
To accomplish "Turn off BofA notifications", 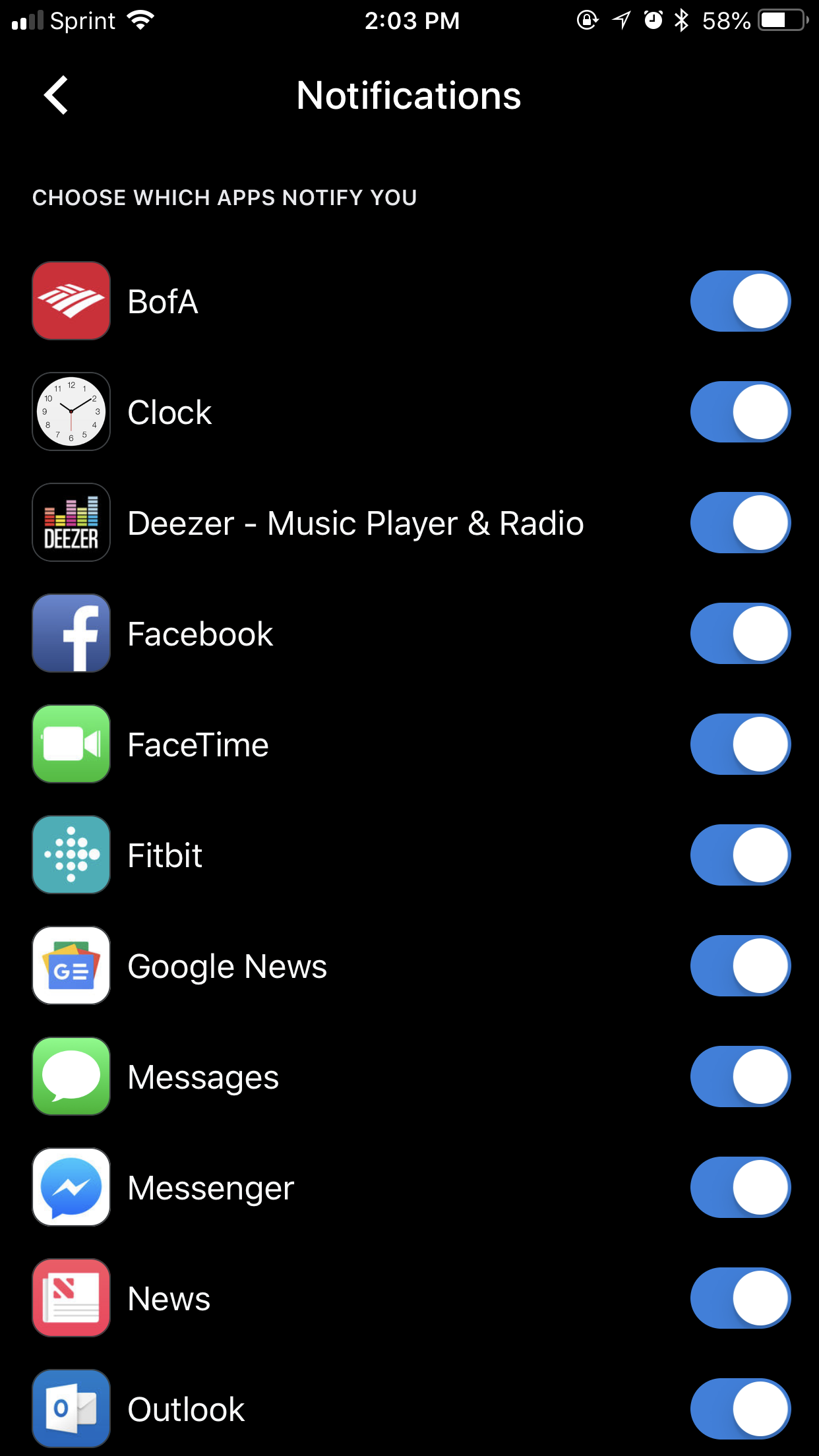I will tap(741, 301).
